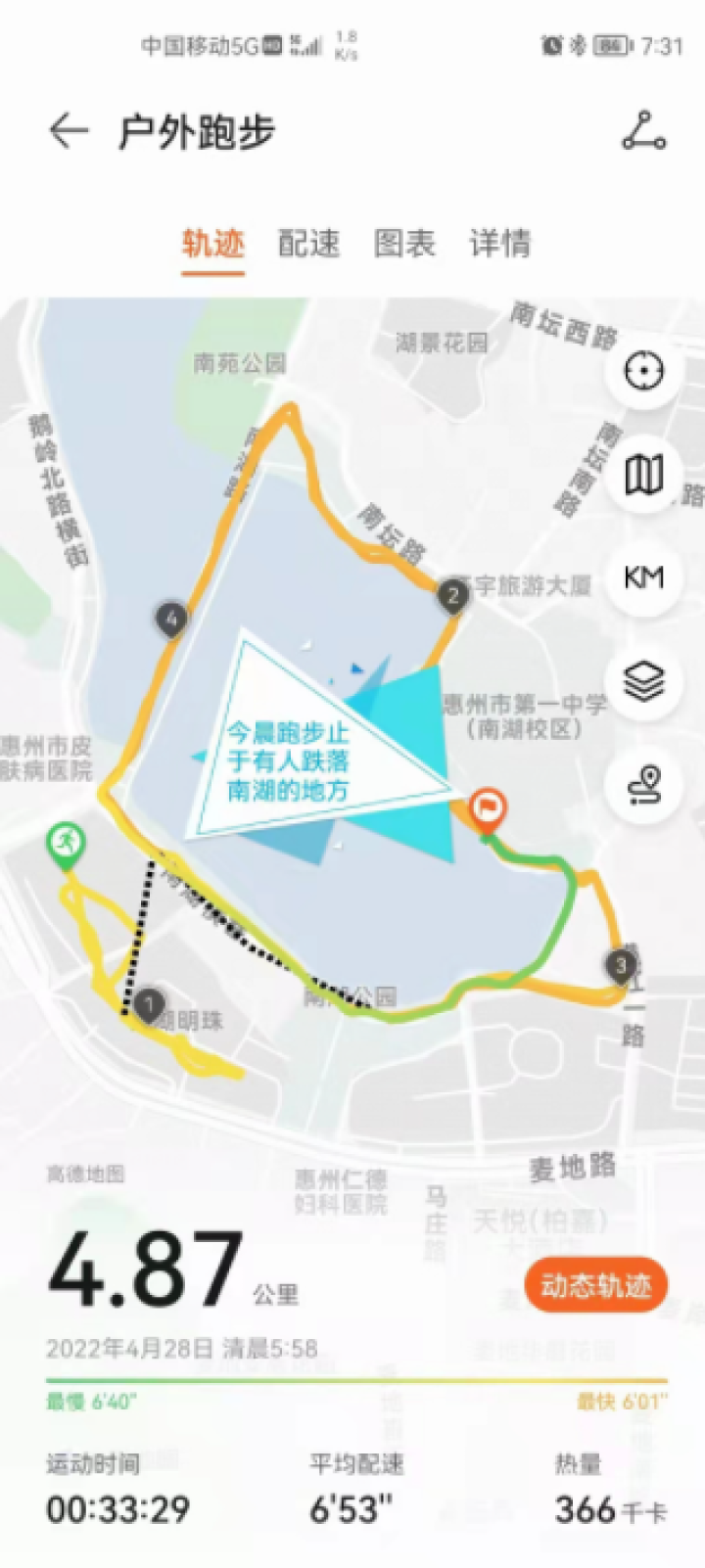Recenter the map on the track
Image resolution: width=705 pixels, height=1568 pixels.
click(643, 372)
